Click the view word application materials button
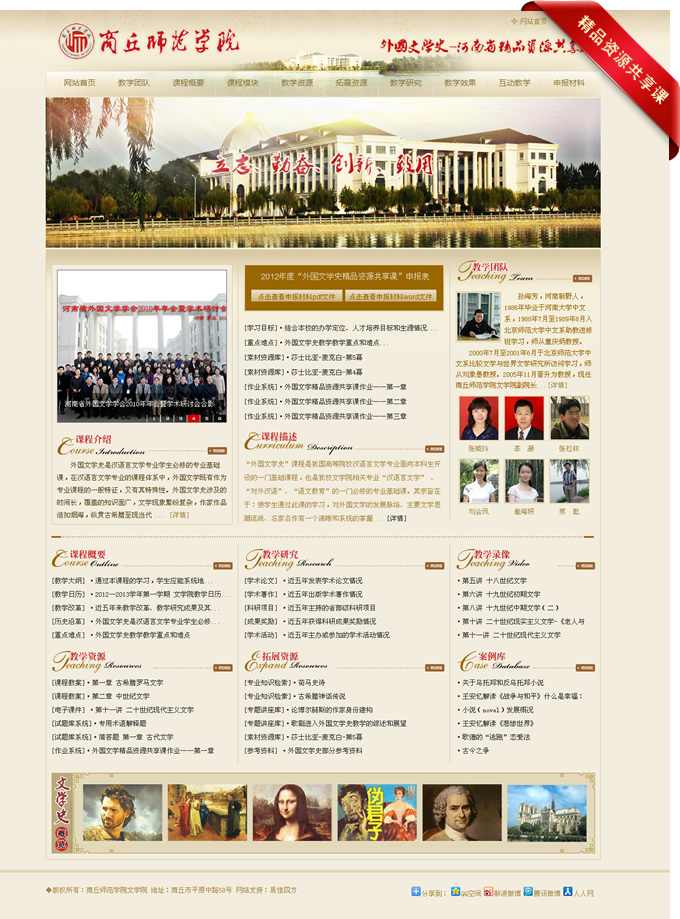 [x=391, y=297]
